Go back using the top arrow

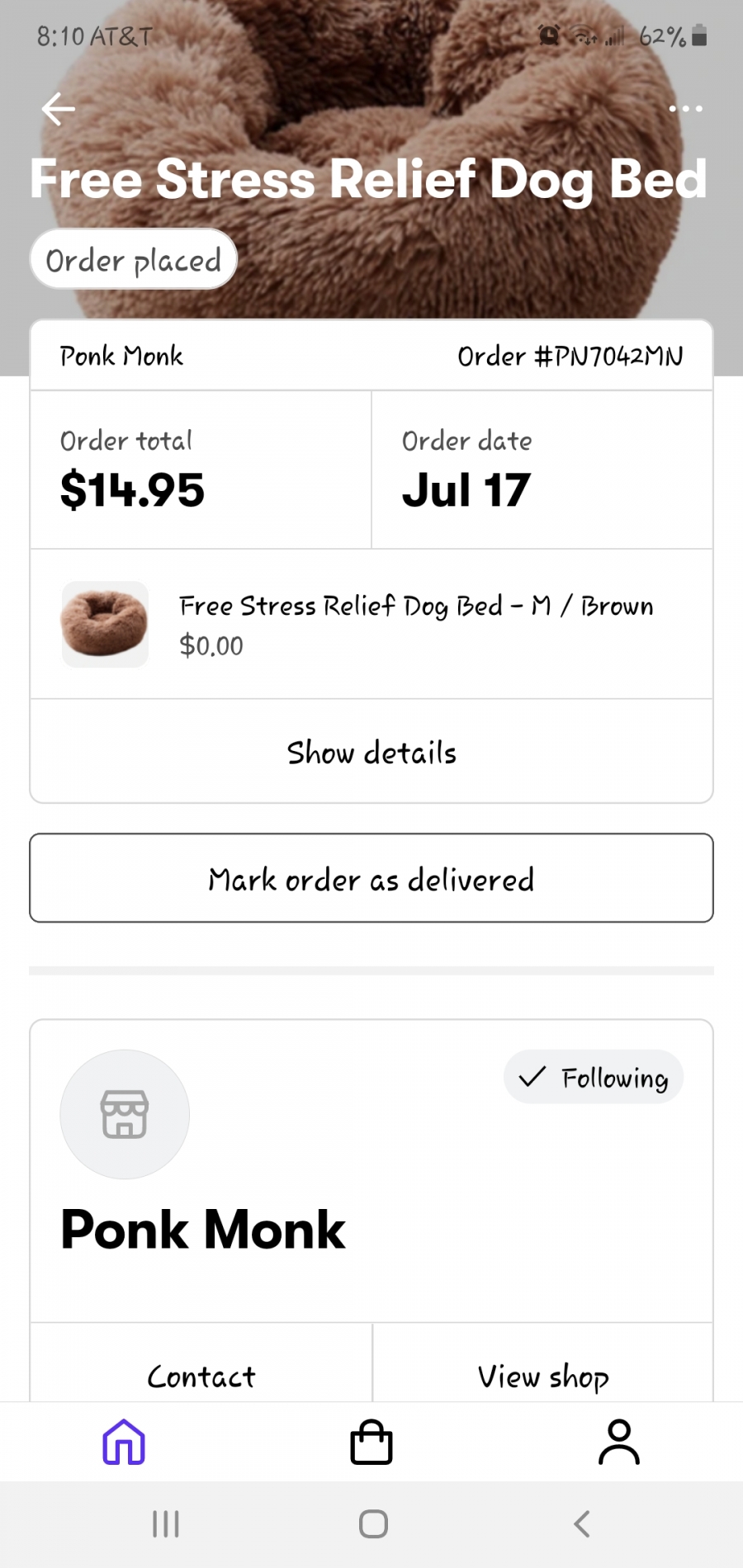point(58,109)
